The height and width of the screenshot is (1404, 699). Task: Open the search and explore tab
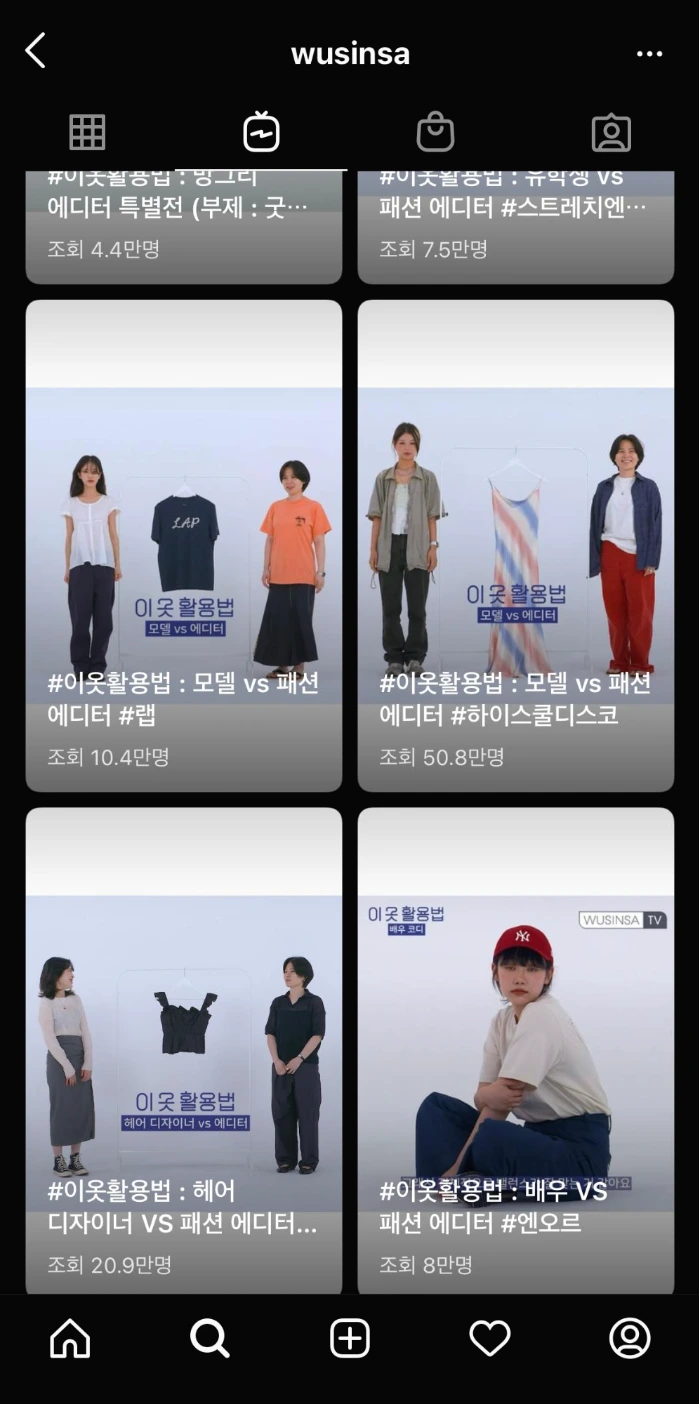210,1338
